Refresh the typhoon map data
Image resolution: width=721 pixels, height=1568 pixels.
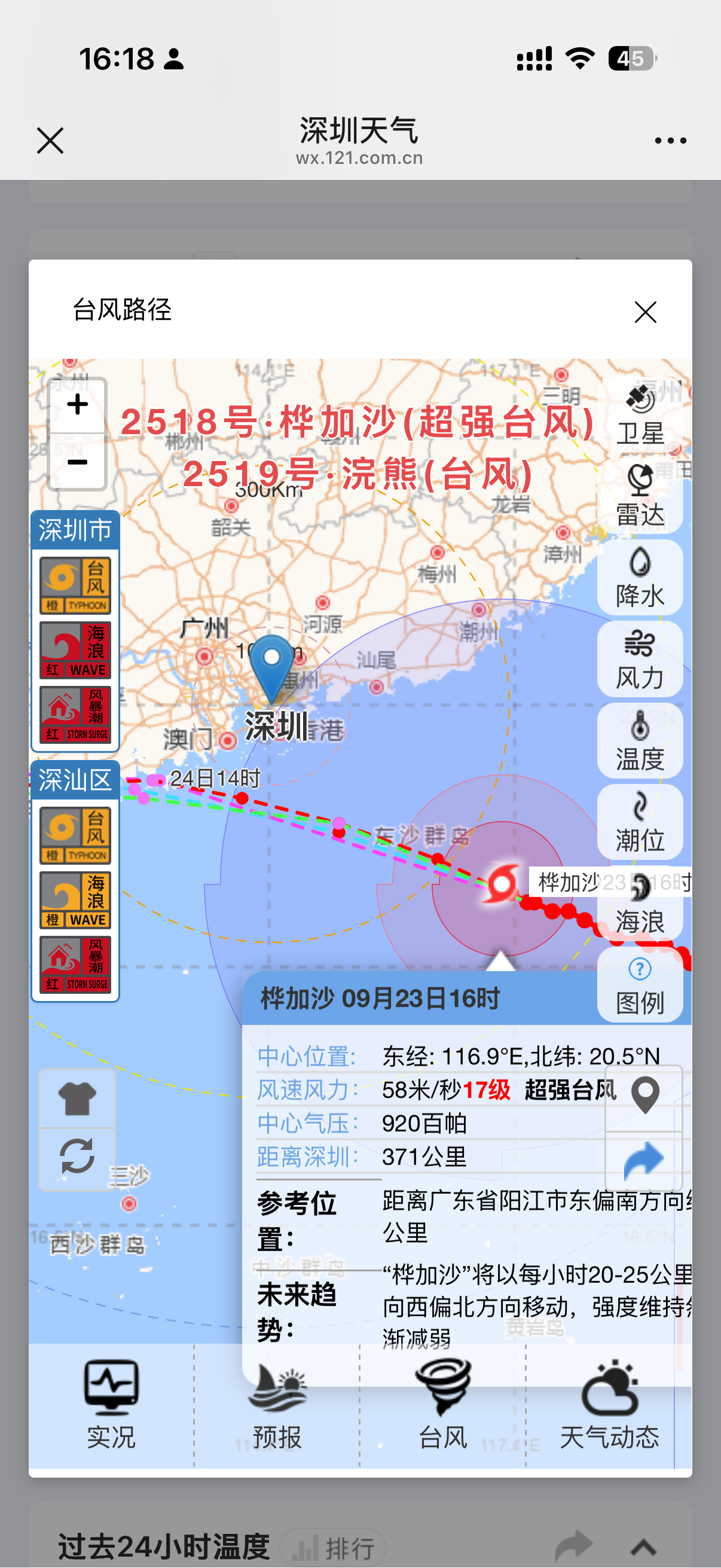77,1157
